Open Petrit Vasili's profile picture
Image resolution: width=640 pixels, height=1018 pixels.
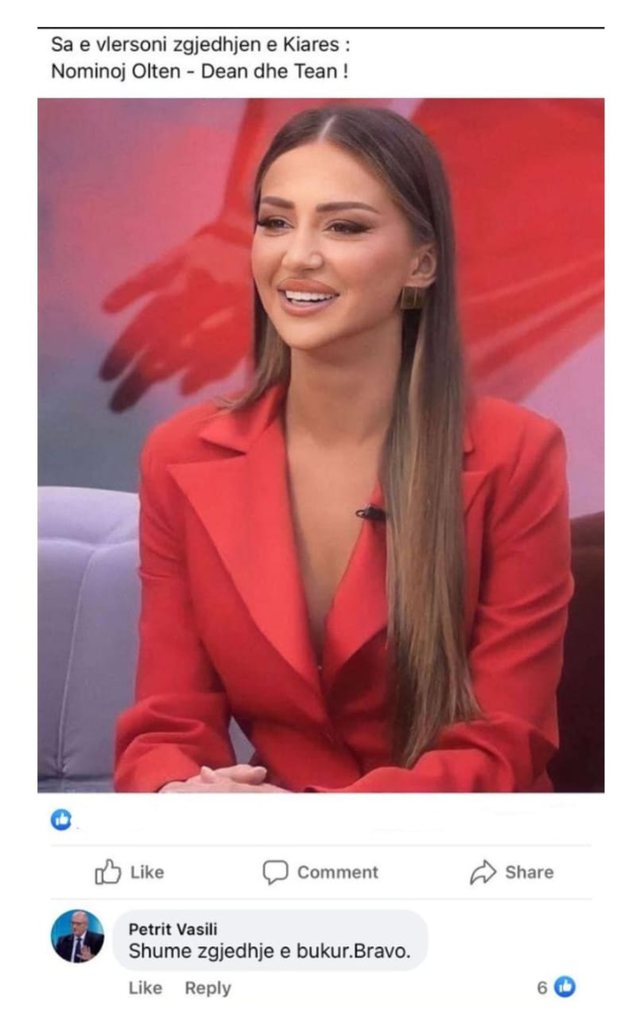click(x=77, y=936)
